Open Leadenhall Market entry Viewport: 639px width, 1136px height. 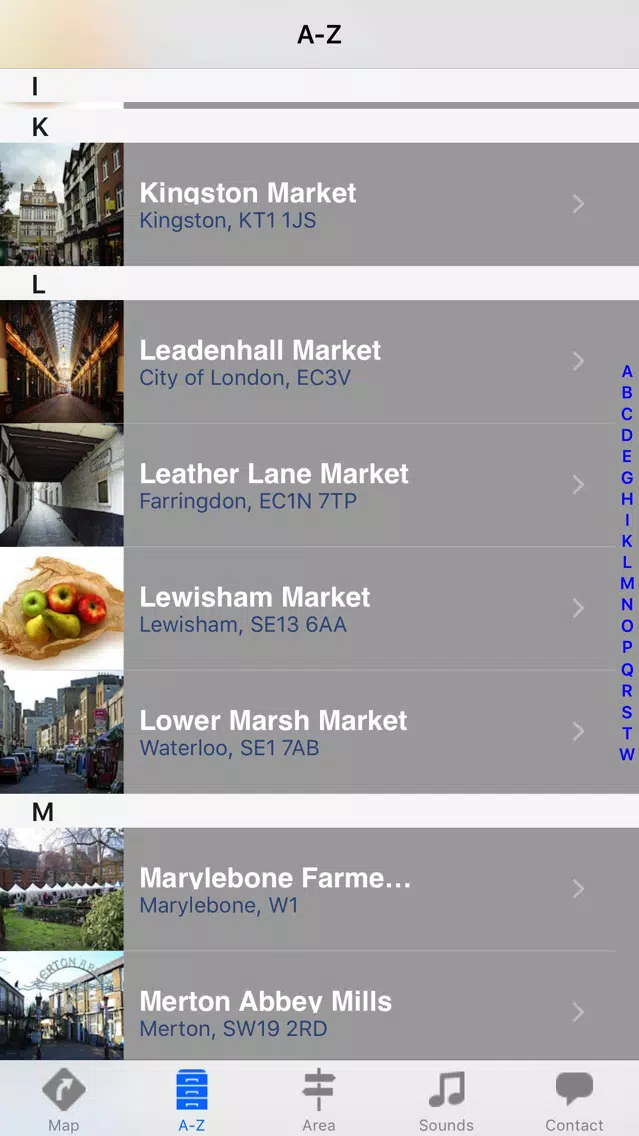coord(320,362)
